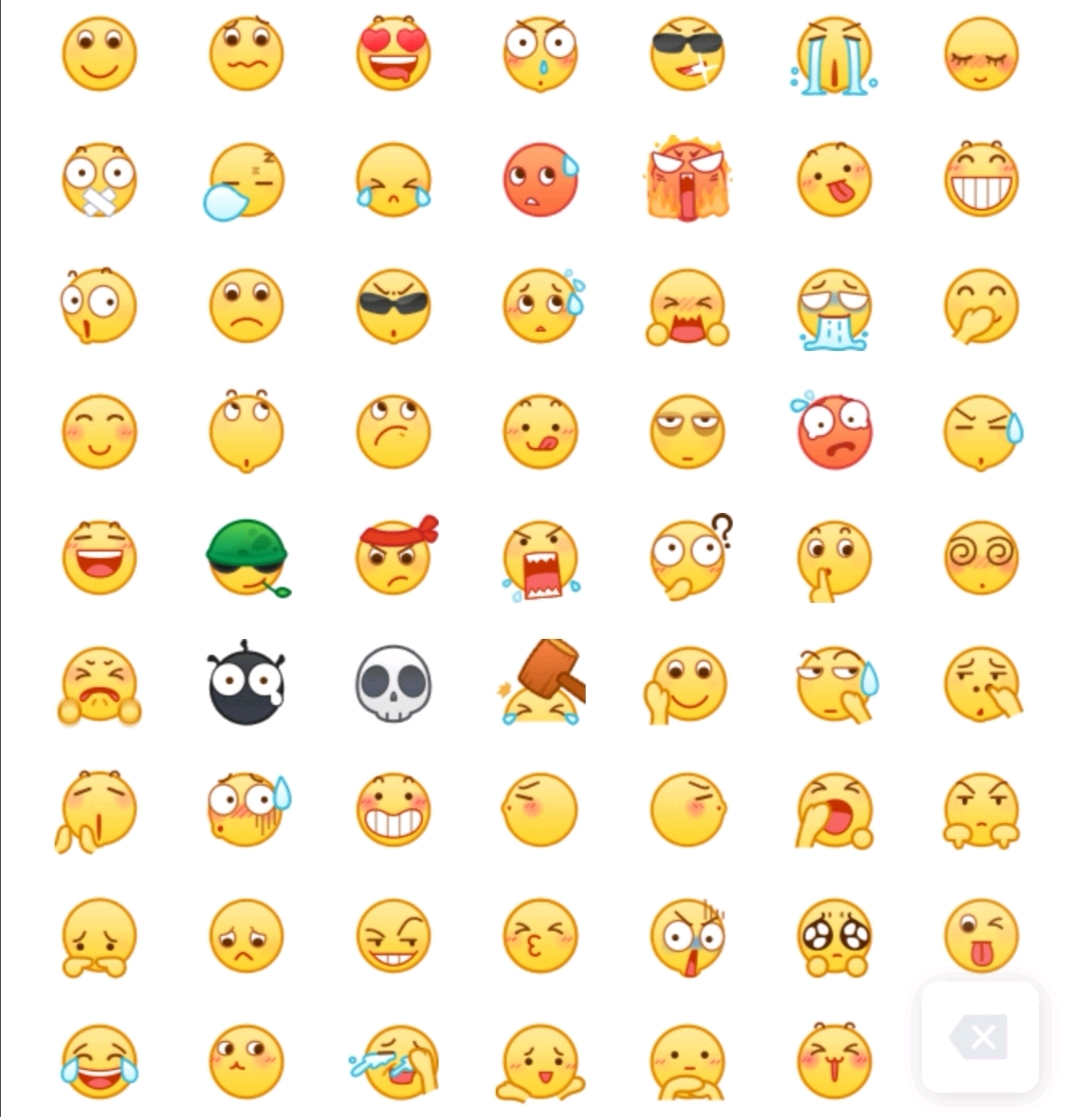Select the question mark thinking emoji
This screenshot has height=1117, width=1080.
pyautogui.click(x=688, y=557)
